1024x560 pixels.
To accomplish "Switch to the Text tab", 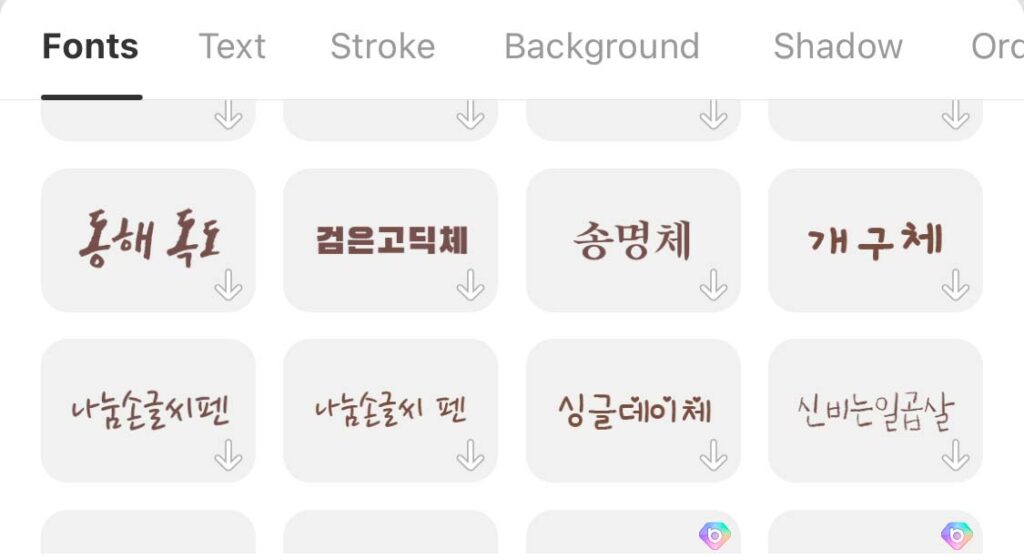I will pyautogui.click(x=232, y=47).
